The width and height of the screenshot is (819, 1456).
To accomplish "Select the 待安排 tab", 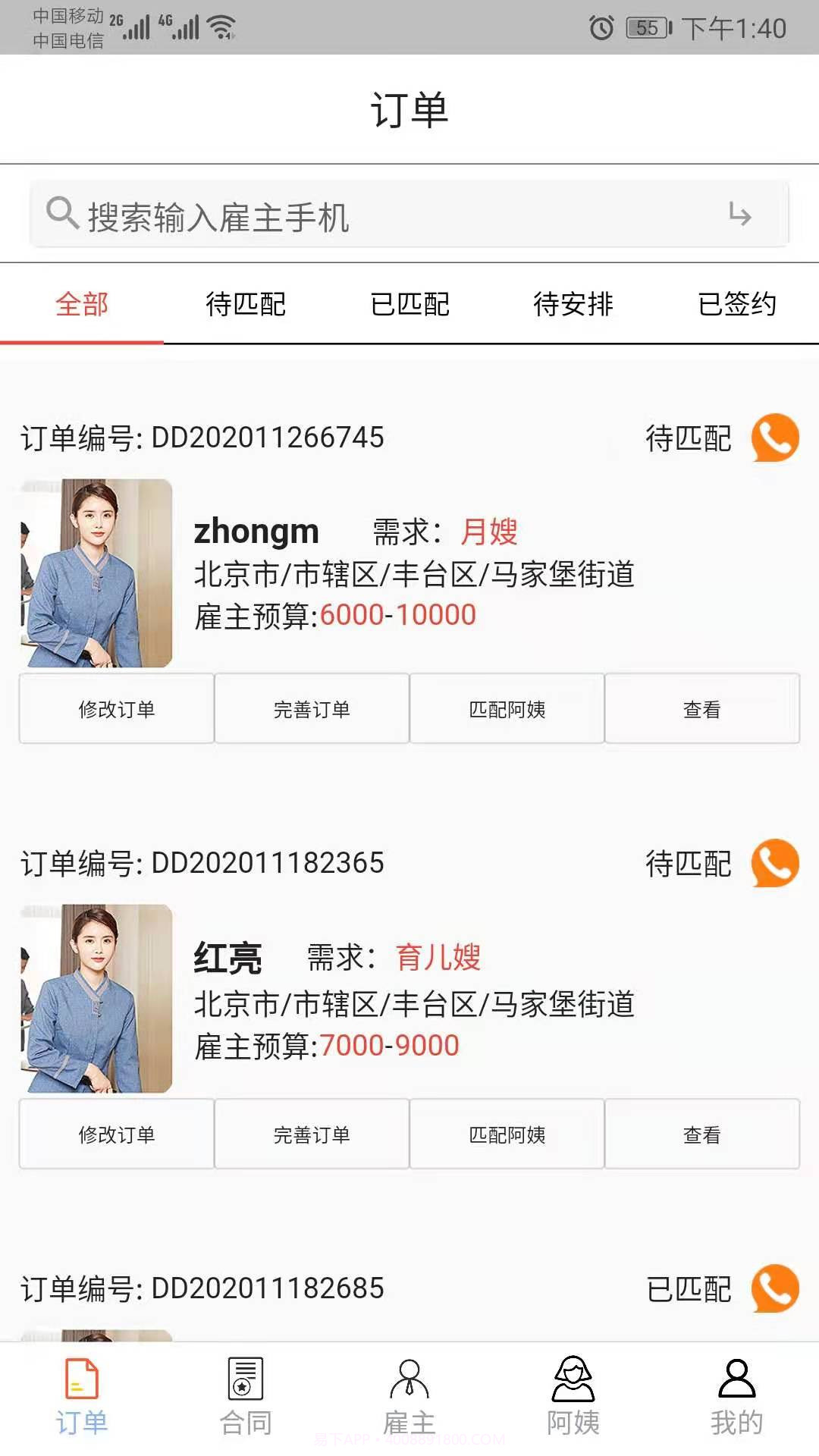I will [x=573, y=304].
